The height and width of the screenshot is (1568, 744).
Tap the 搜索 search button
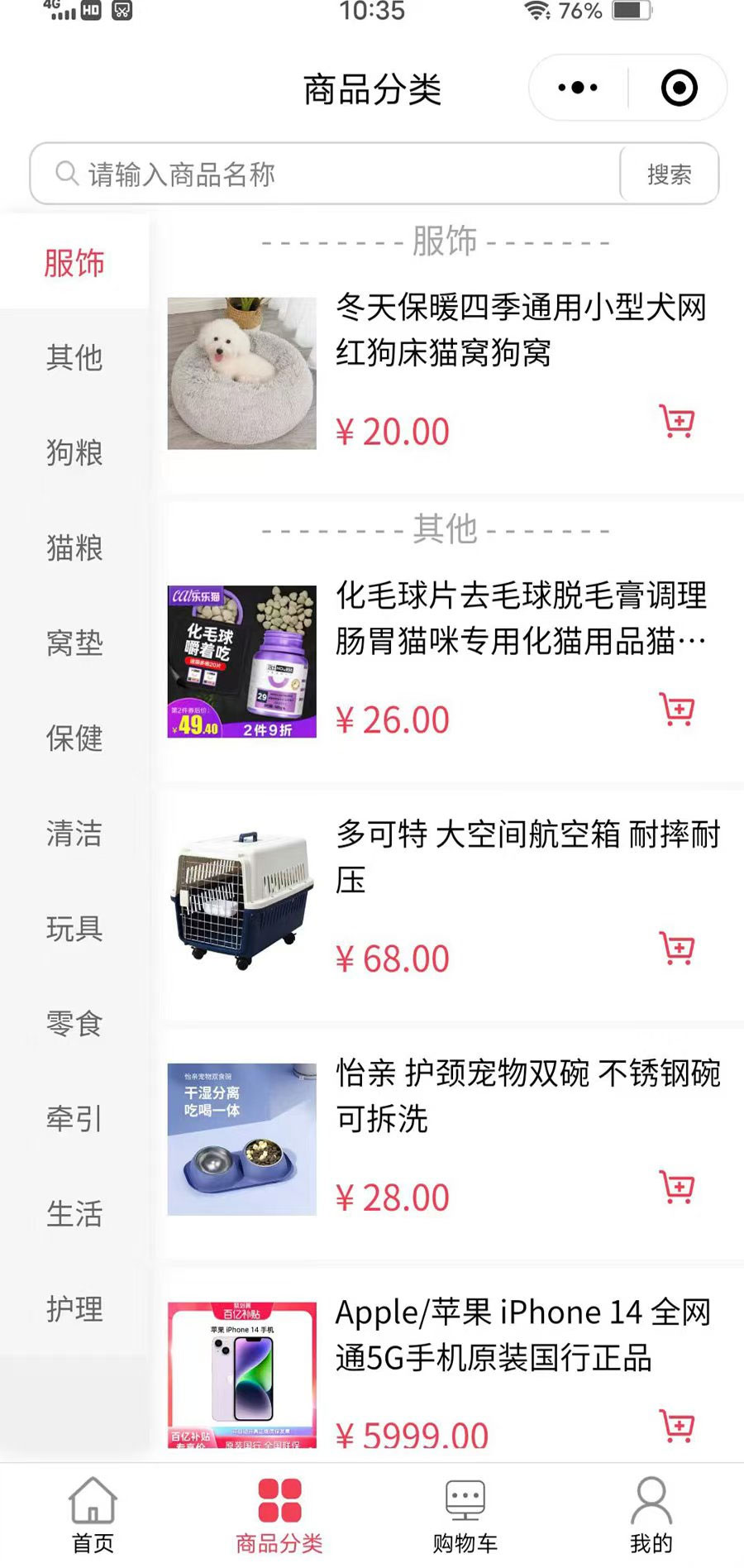pyautogui.click(x=668, y=174)
